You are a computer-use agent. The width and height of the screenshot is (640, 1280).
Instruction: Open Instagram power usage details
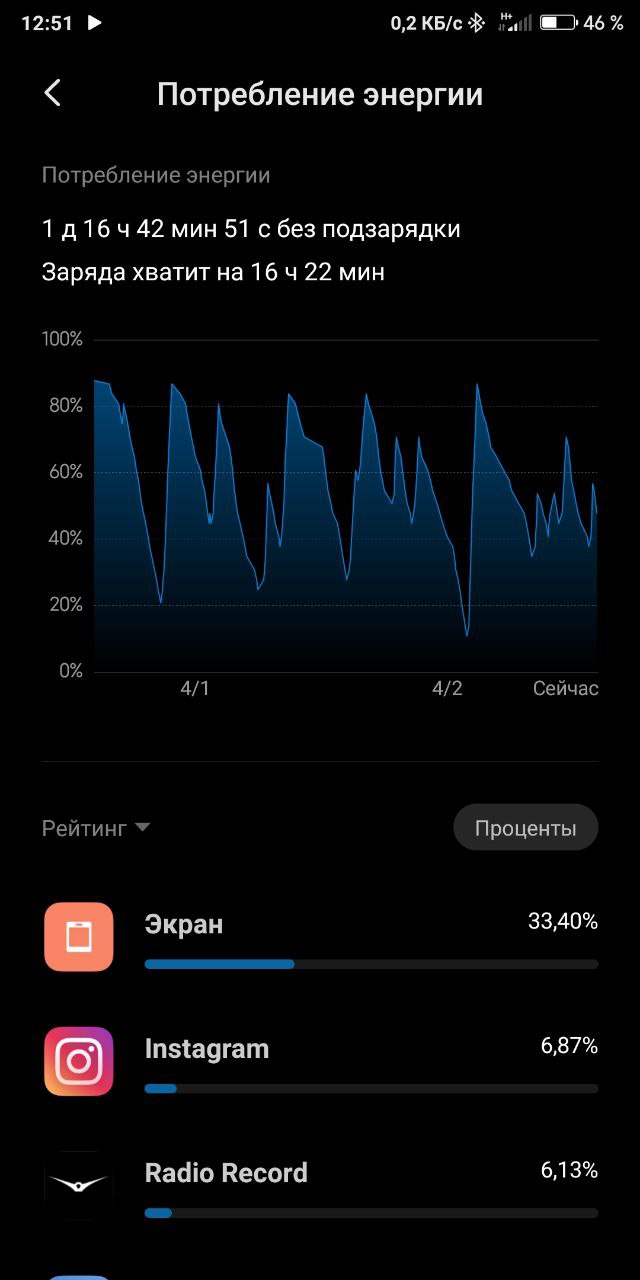[320, 1061]
